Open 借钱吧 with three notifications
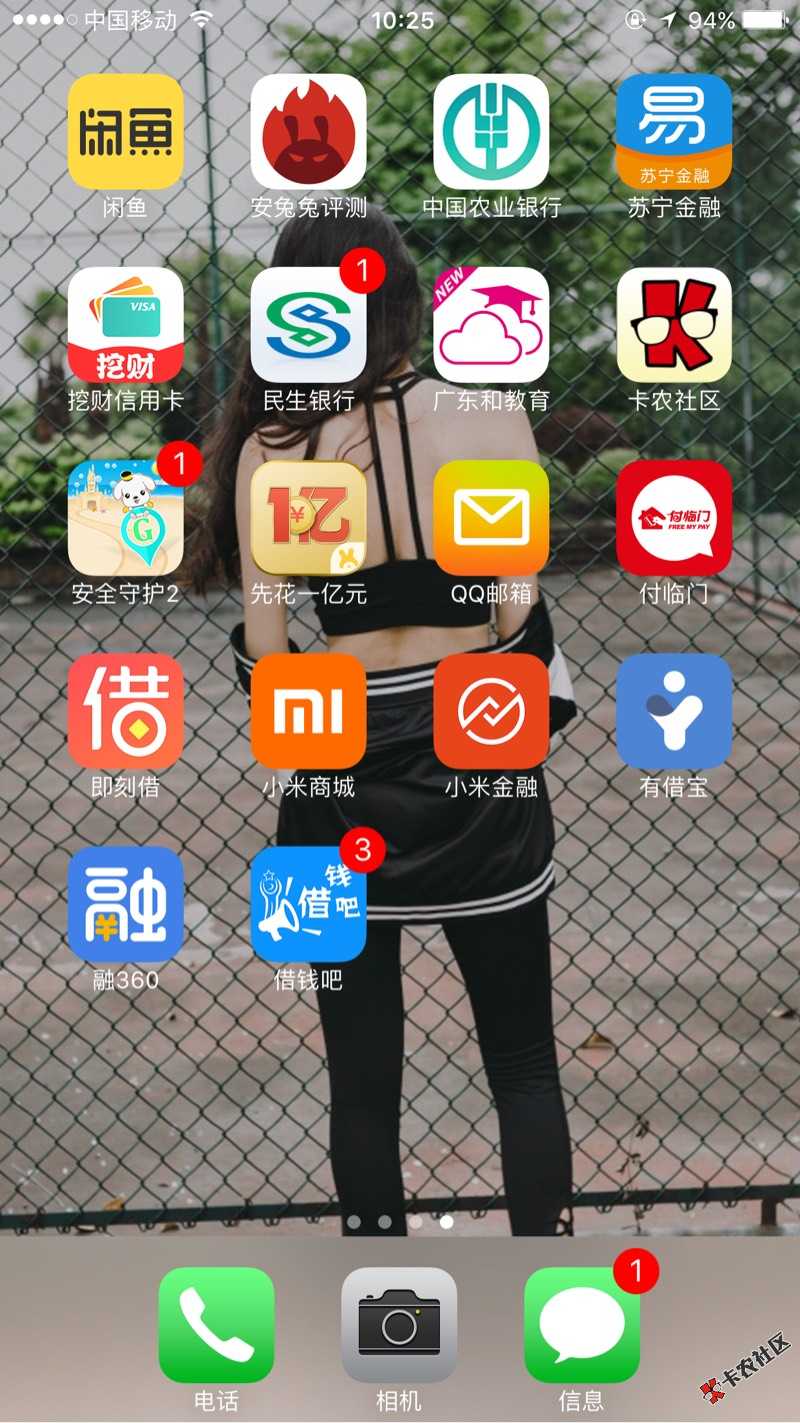The image size is (800, 1423). click(x=308, y=903)
